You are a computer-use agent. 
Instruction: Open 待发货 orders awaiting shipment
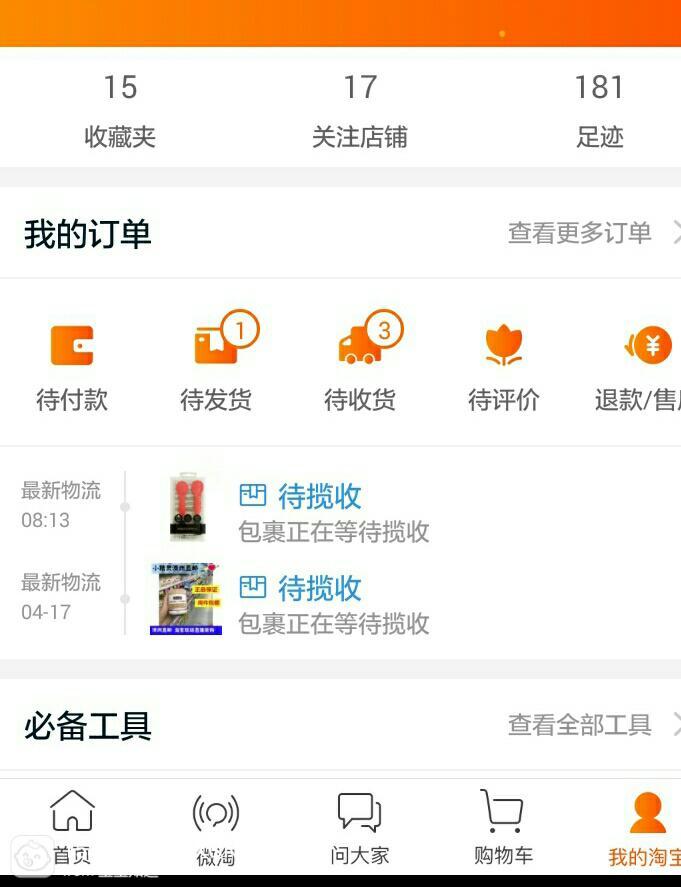(216, 365)
